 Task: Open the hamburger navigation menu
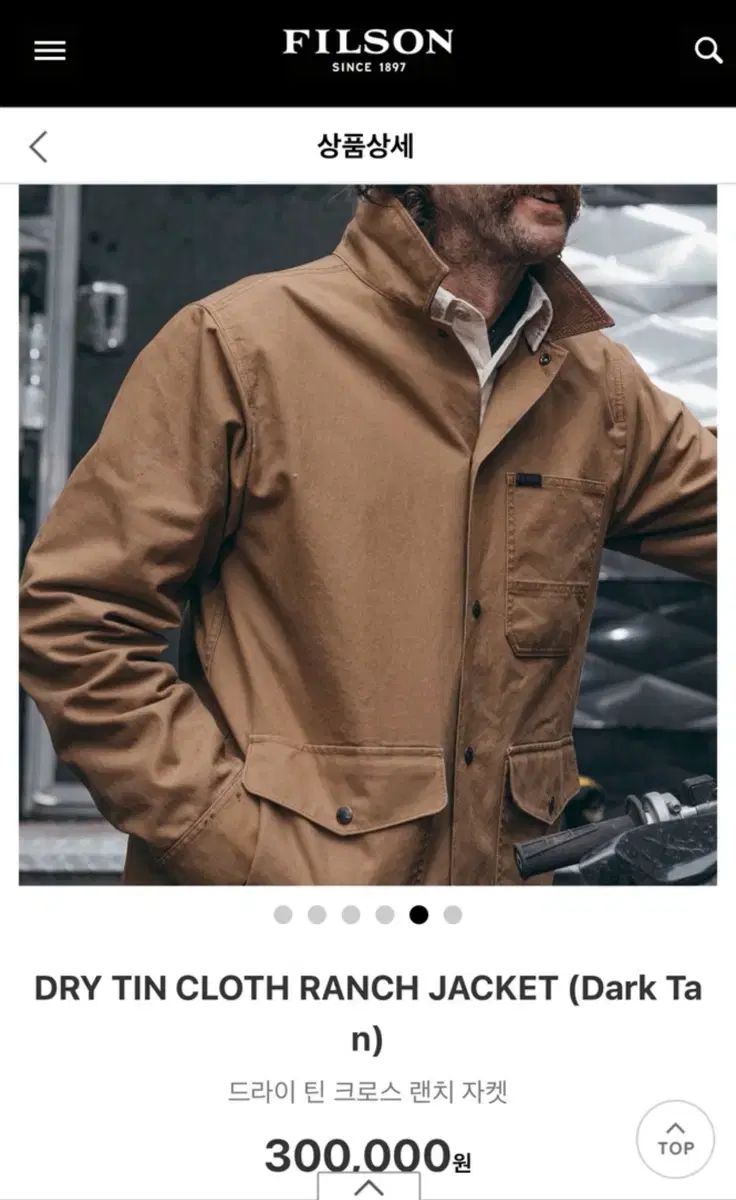[49, 48]
